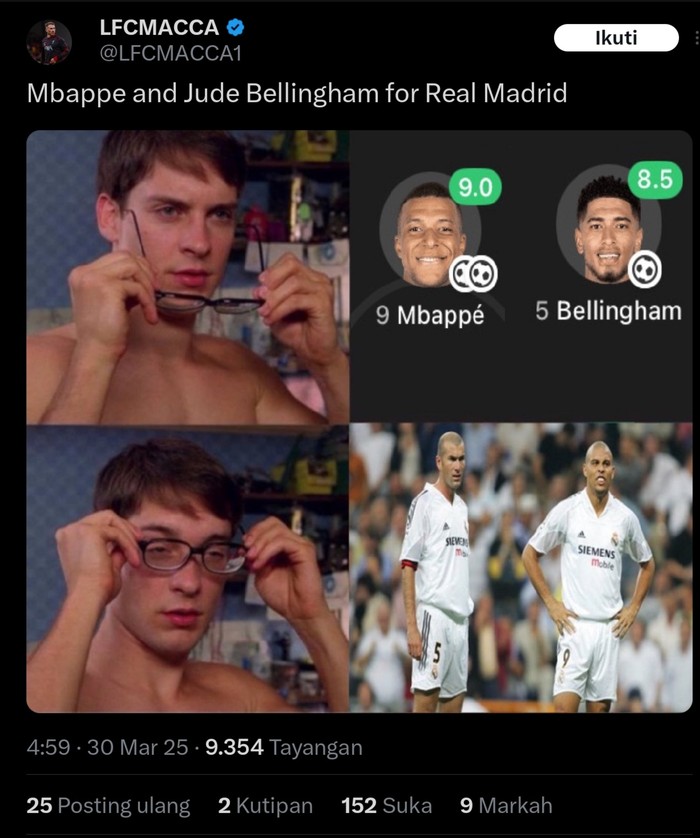The width and height of the screenshot is (700, 838).
Task: Open the glasses meme image
Action: 358,421
